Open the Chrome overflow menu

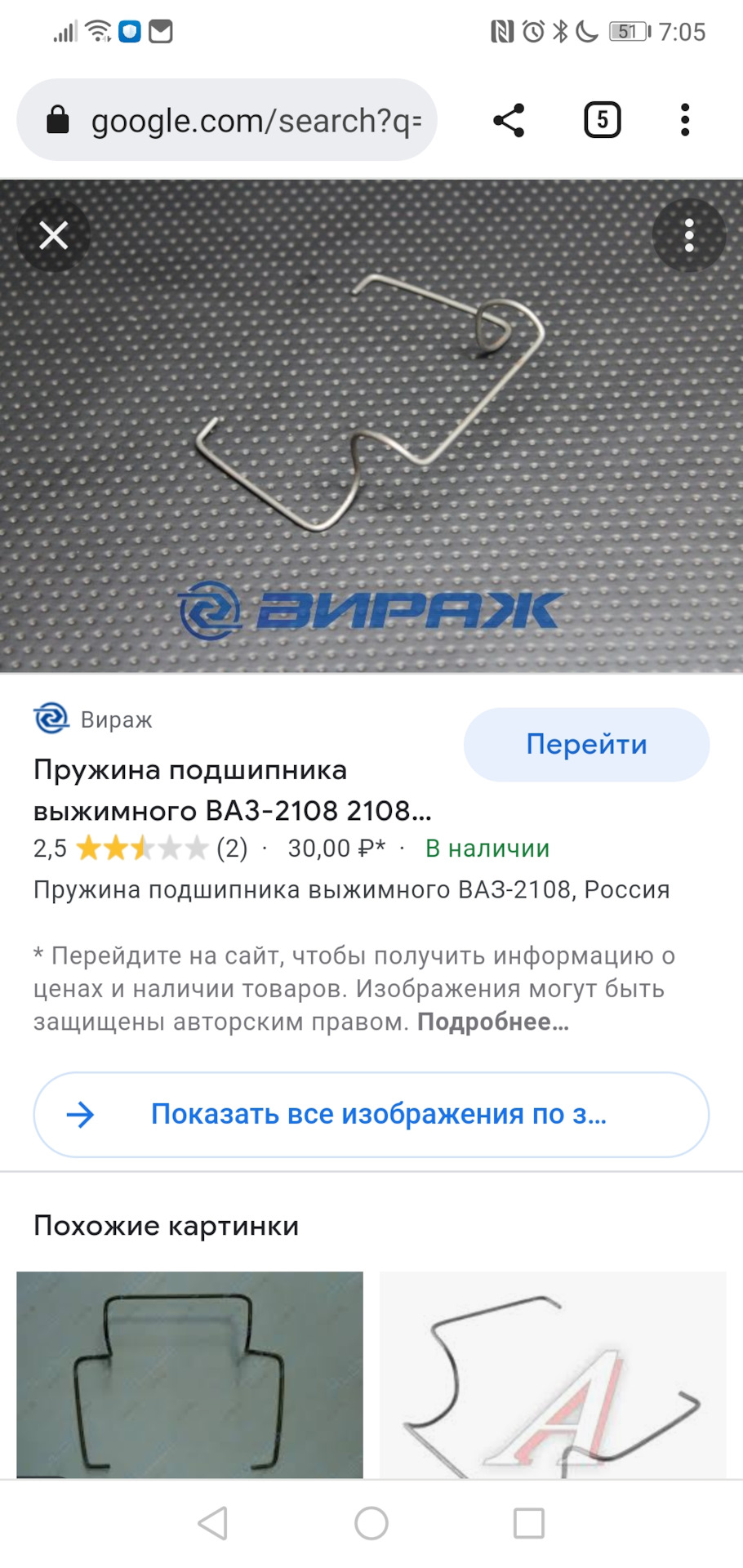(685, 121)
